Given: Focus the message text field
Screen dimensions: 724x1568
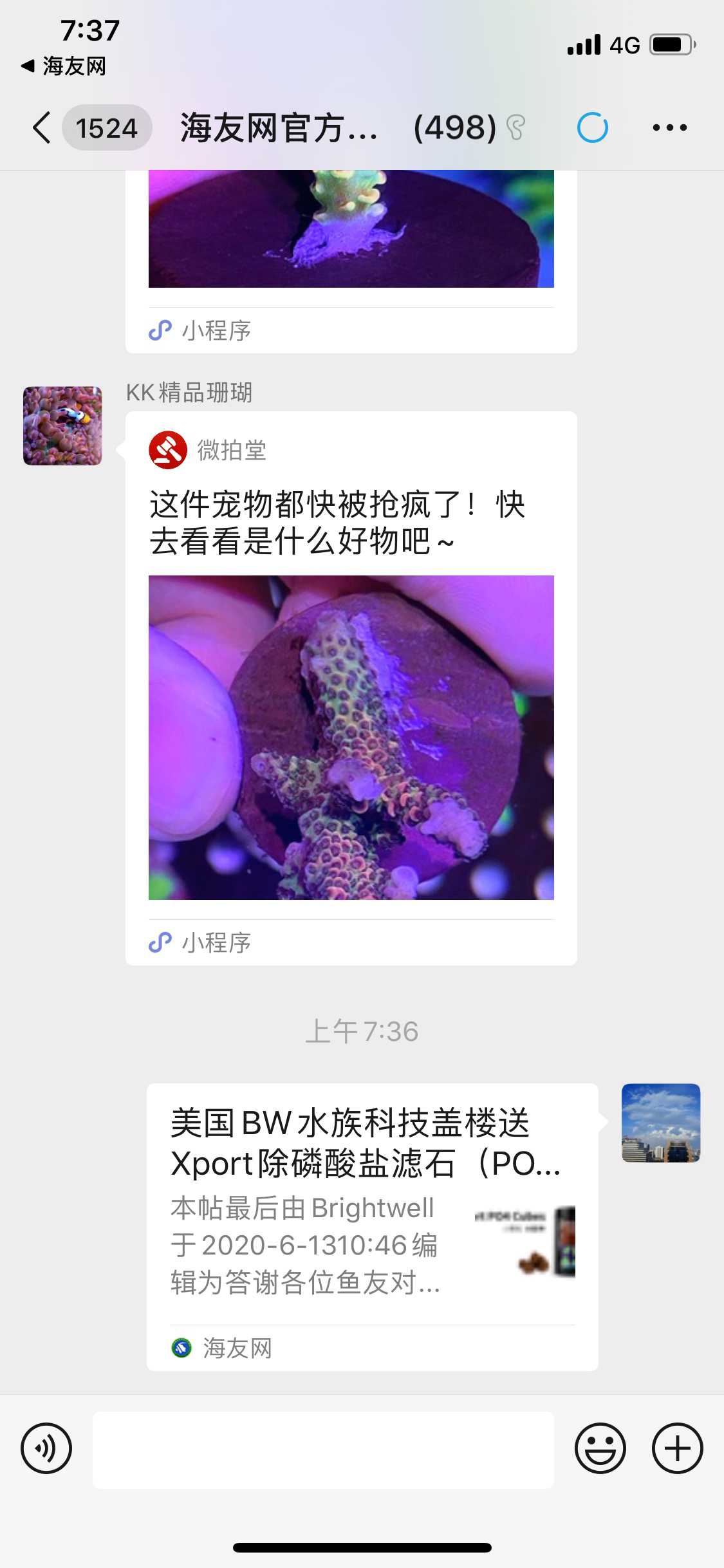Looking at the screenshot, I should (323, 1450).
